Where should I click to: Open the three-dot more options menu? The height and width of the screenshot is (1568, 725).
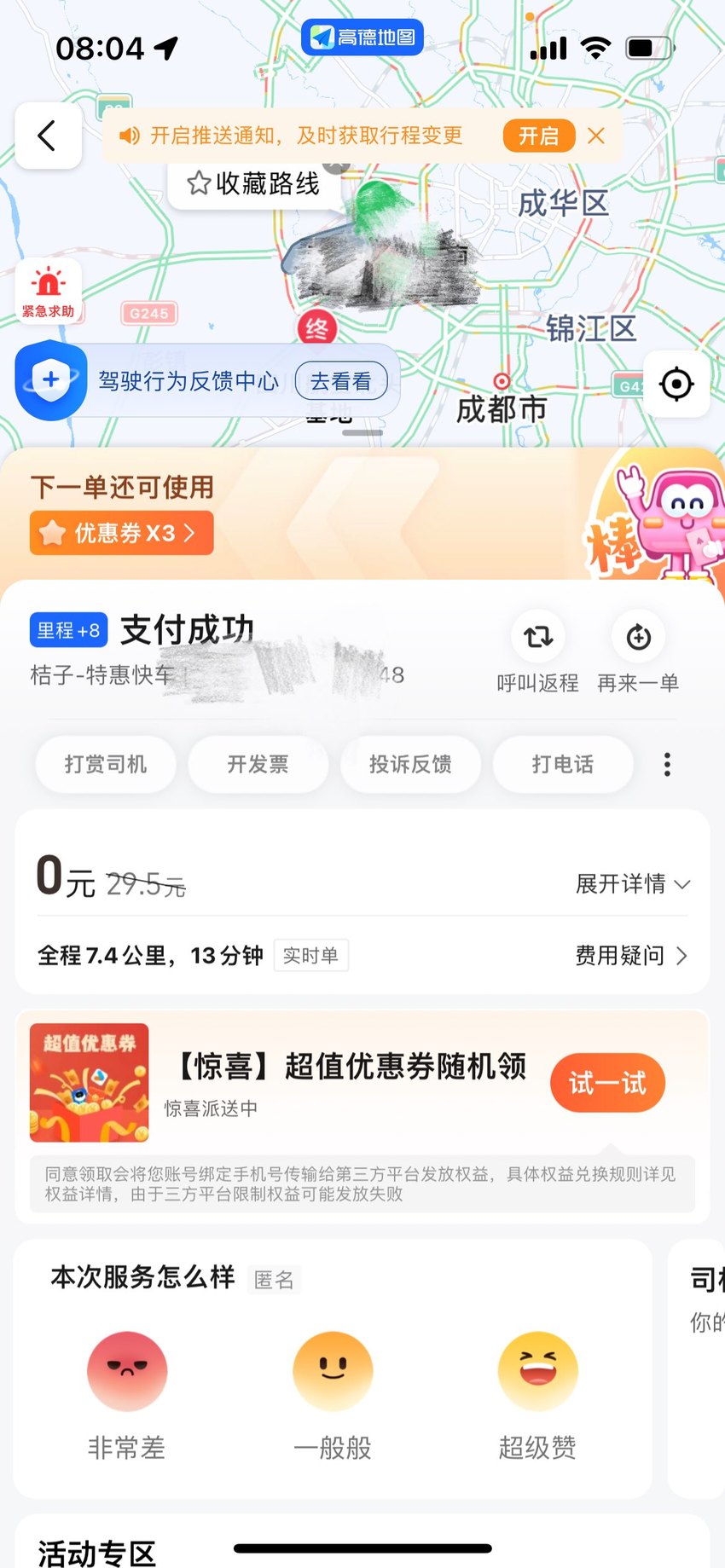(x=668, y=764)
